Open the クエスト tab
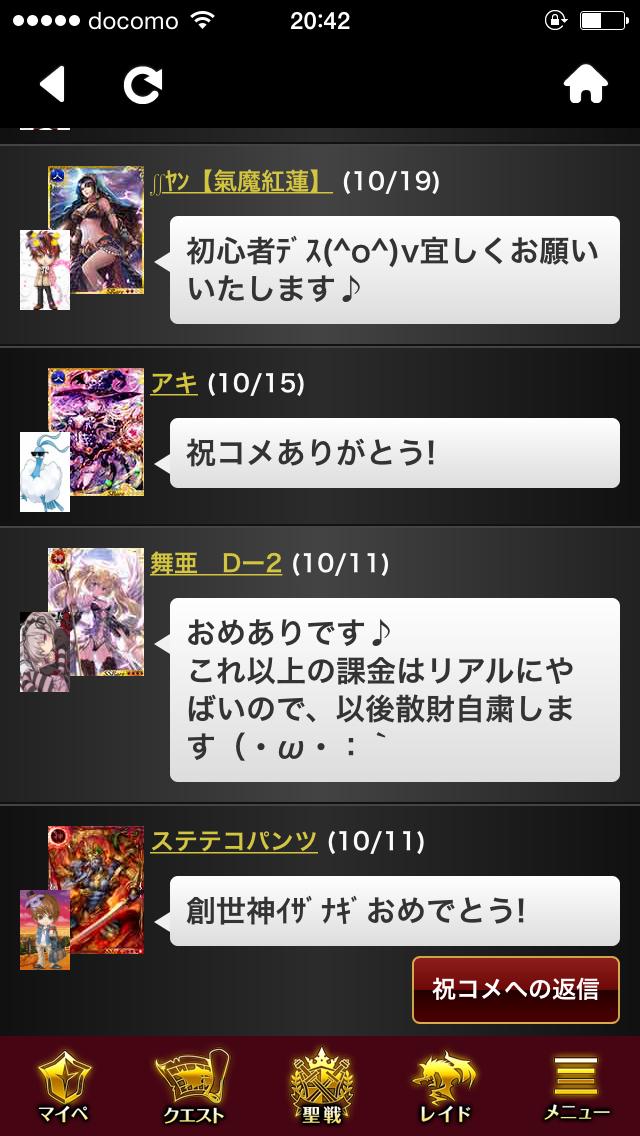 pyautogui.click(x=192, y=1087)
